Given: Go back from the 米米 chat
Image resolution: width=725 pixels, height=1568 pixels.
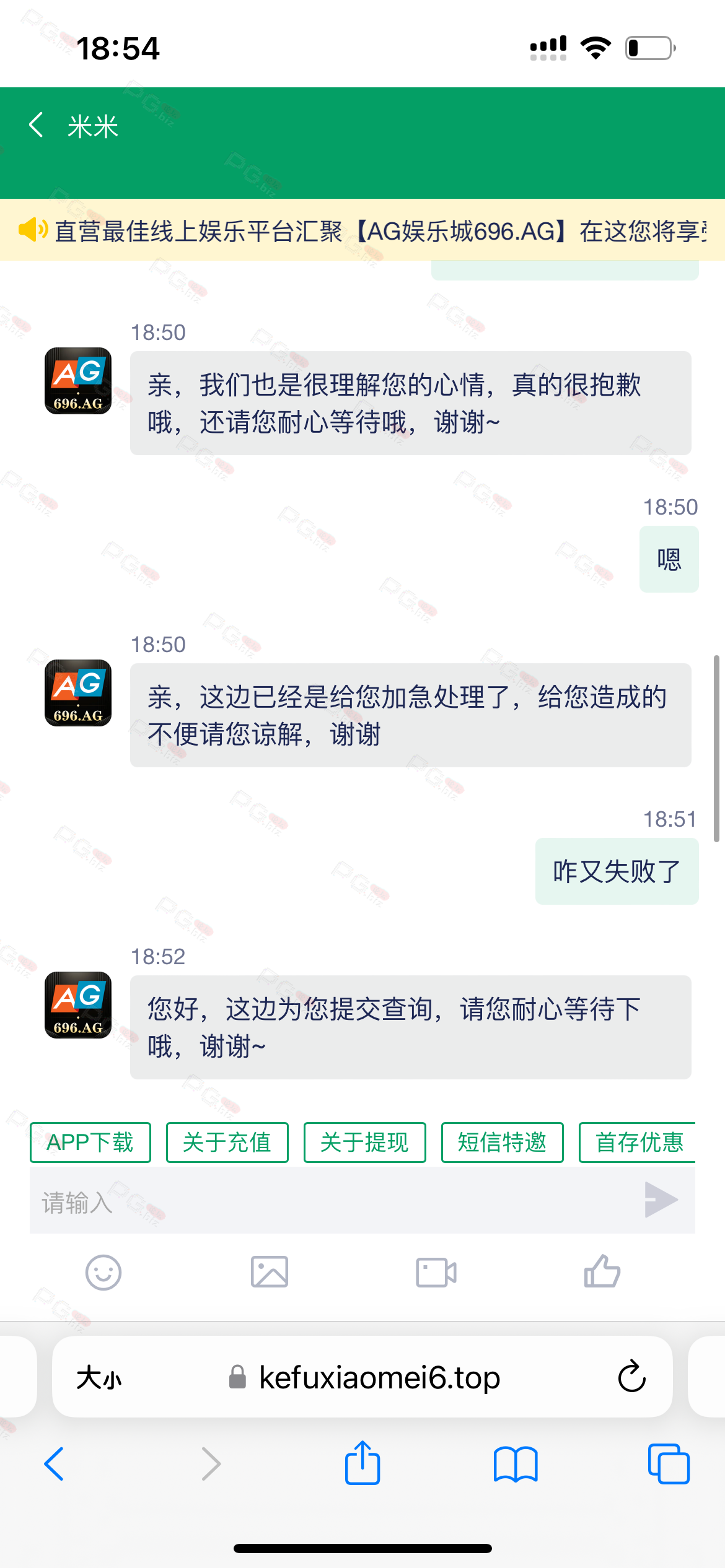Looking at the screenshot, I should click(x=36, y=125).
